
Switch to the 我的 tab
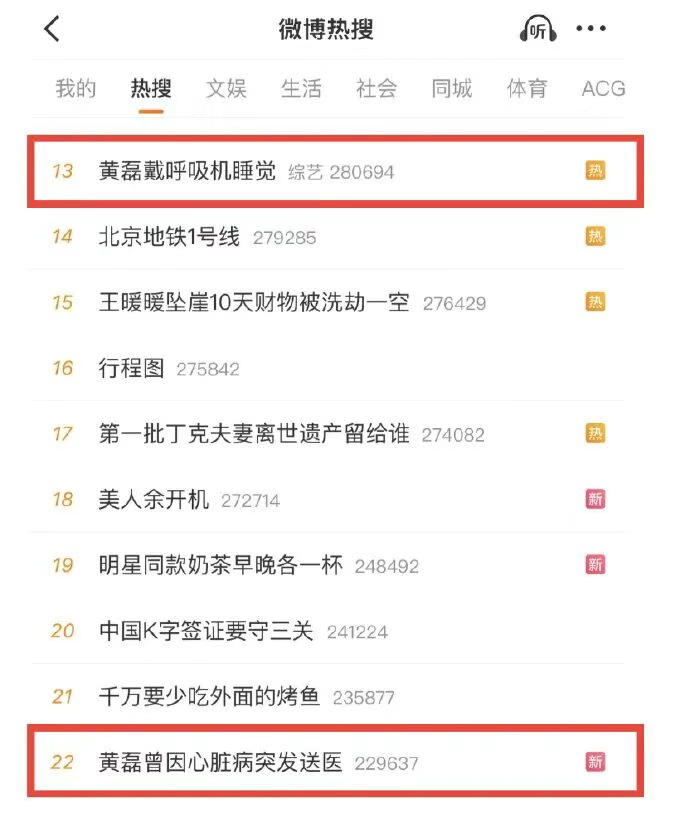[x=76, y=88]
